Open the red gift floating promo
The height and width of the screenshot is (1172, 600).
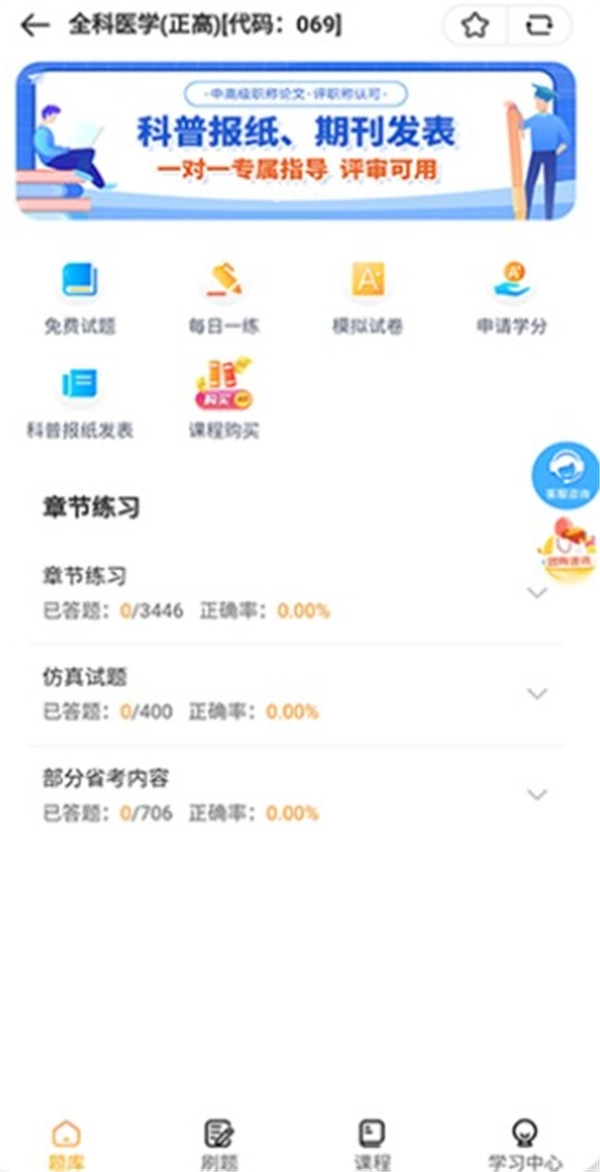[567, 548]
